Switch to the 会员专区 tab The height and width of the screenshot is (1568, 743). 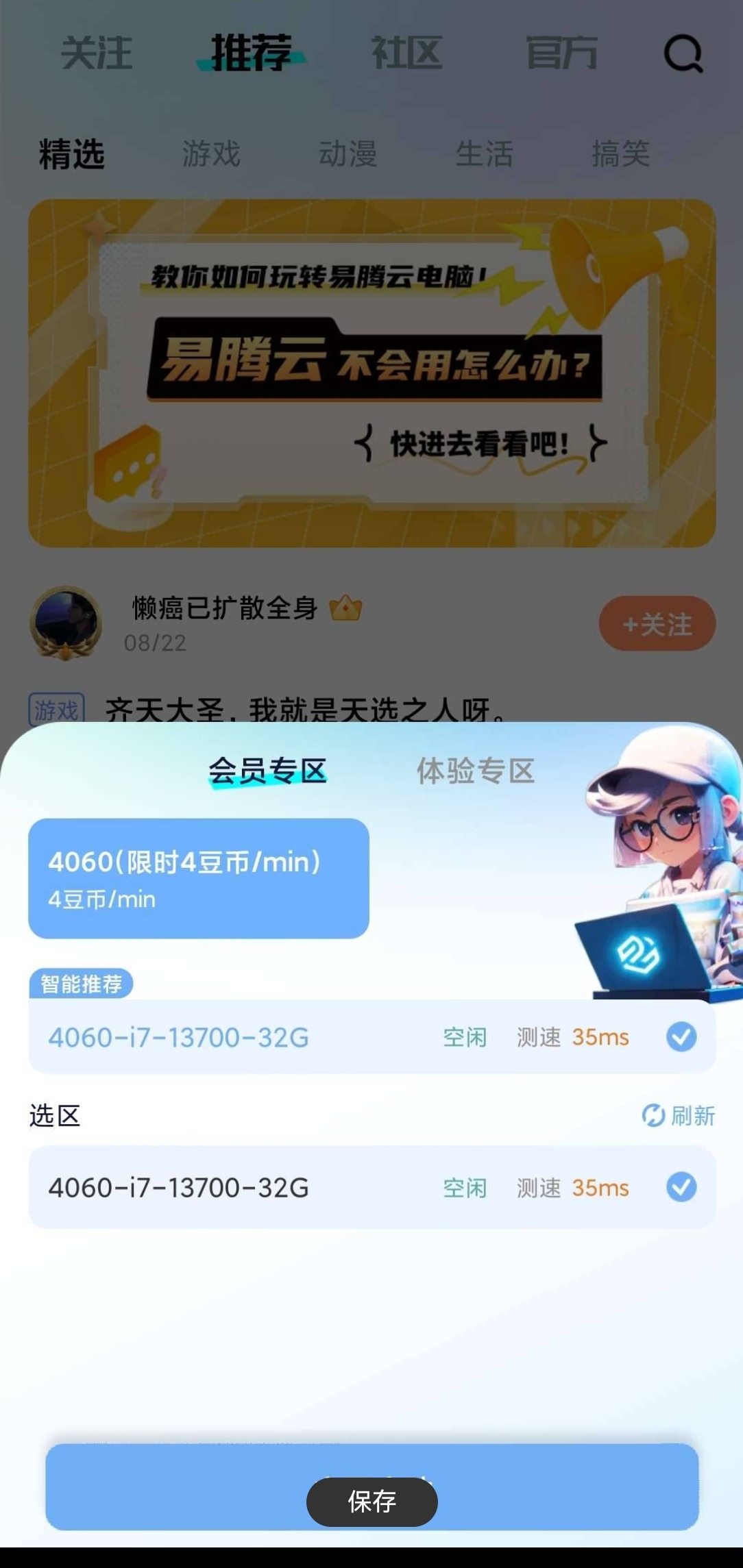coord(267,771)
